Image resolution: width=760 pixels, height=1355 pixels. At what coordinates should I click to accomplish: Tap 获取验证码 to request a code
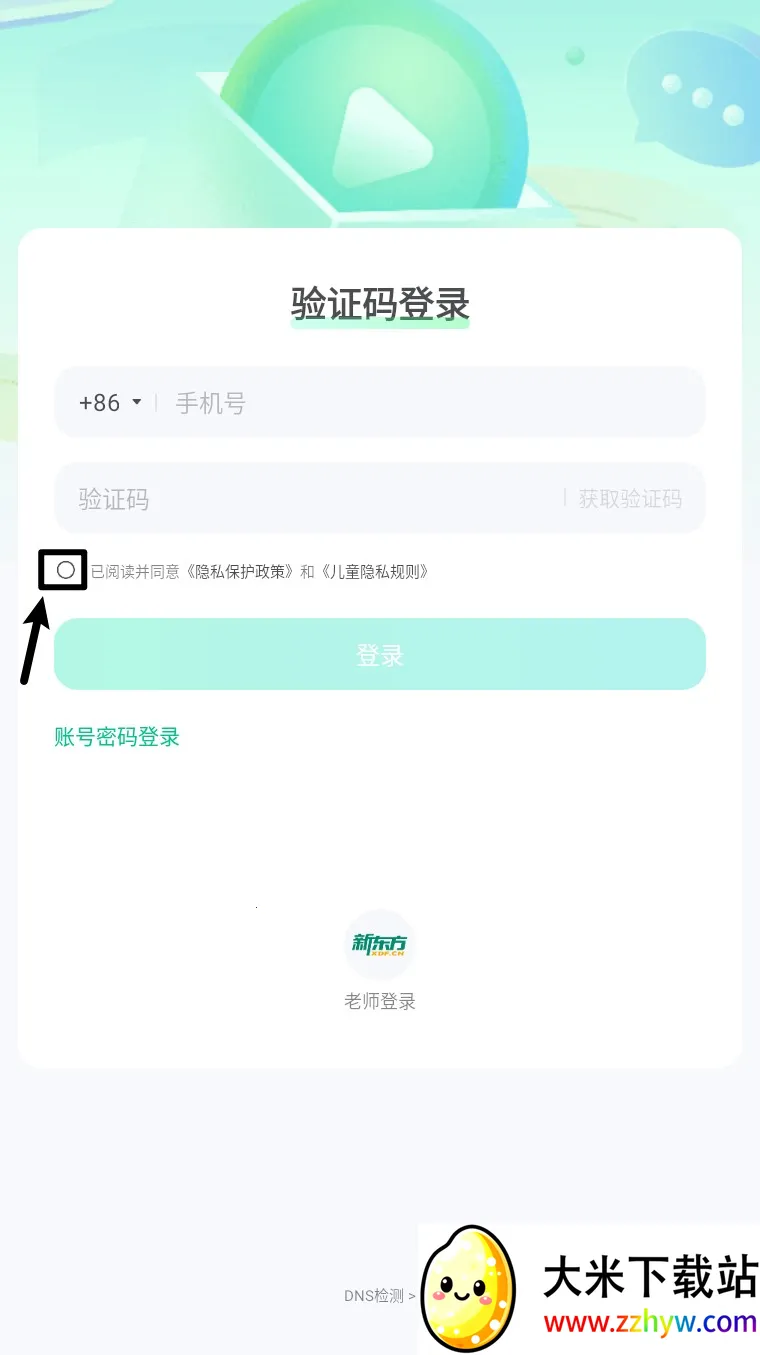point(630,499)
